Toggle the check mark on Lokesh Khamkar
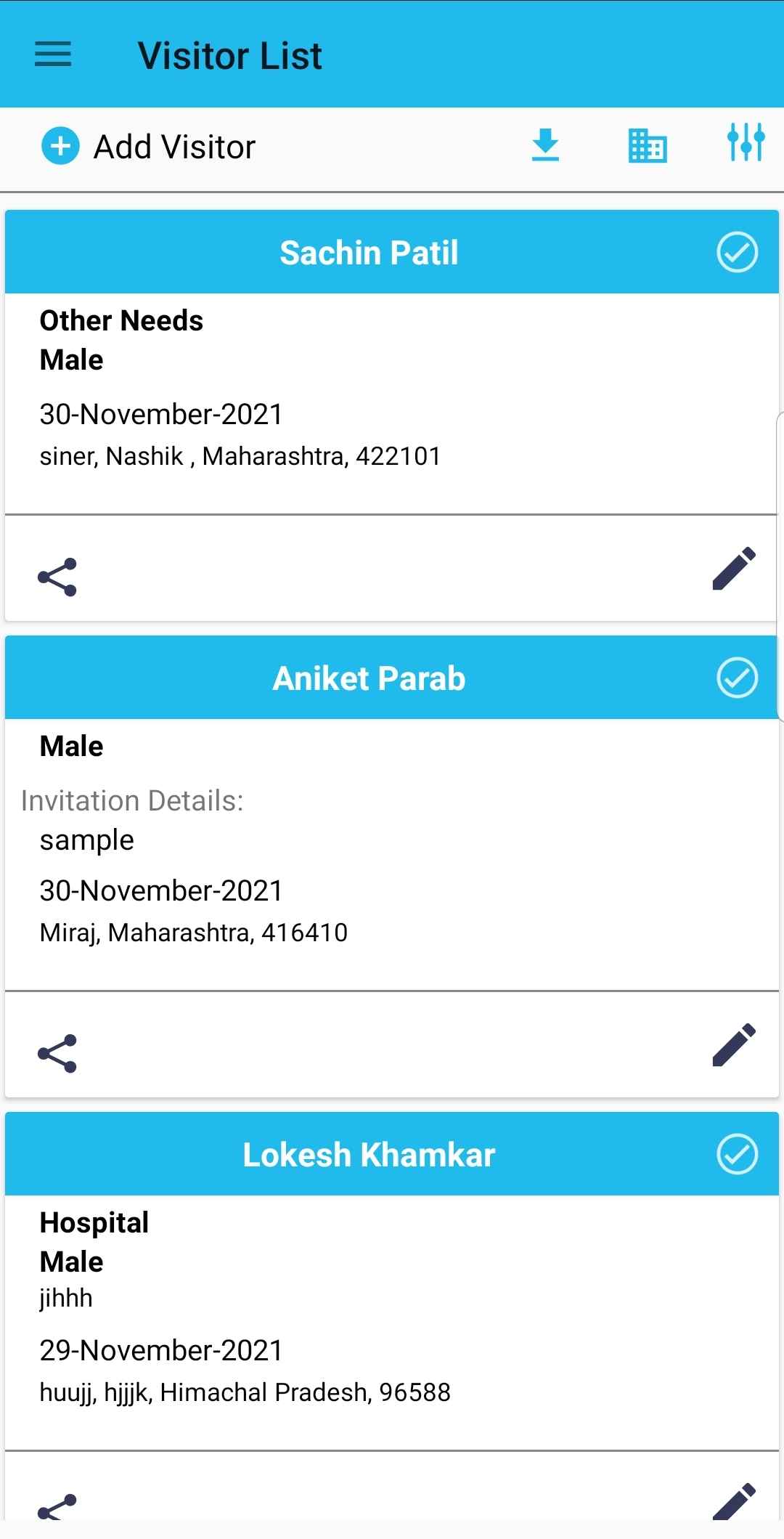This screenshot has height=1539, width=784. coord(737,1155)
